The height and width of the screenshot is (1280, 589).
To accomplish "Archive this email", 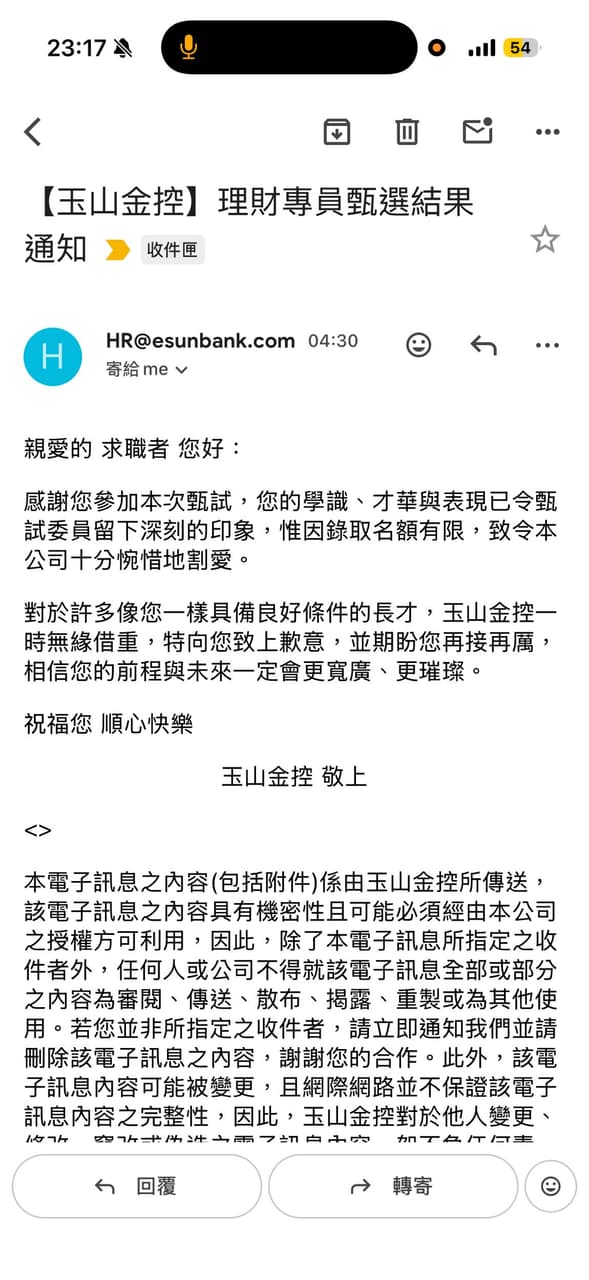I will 337,132.
